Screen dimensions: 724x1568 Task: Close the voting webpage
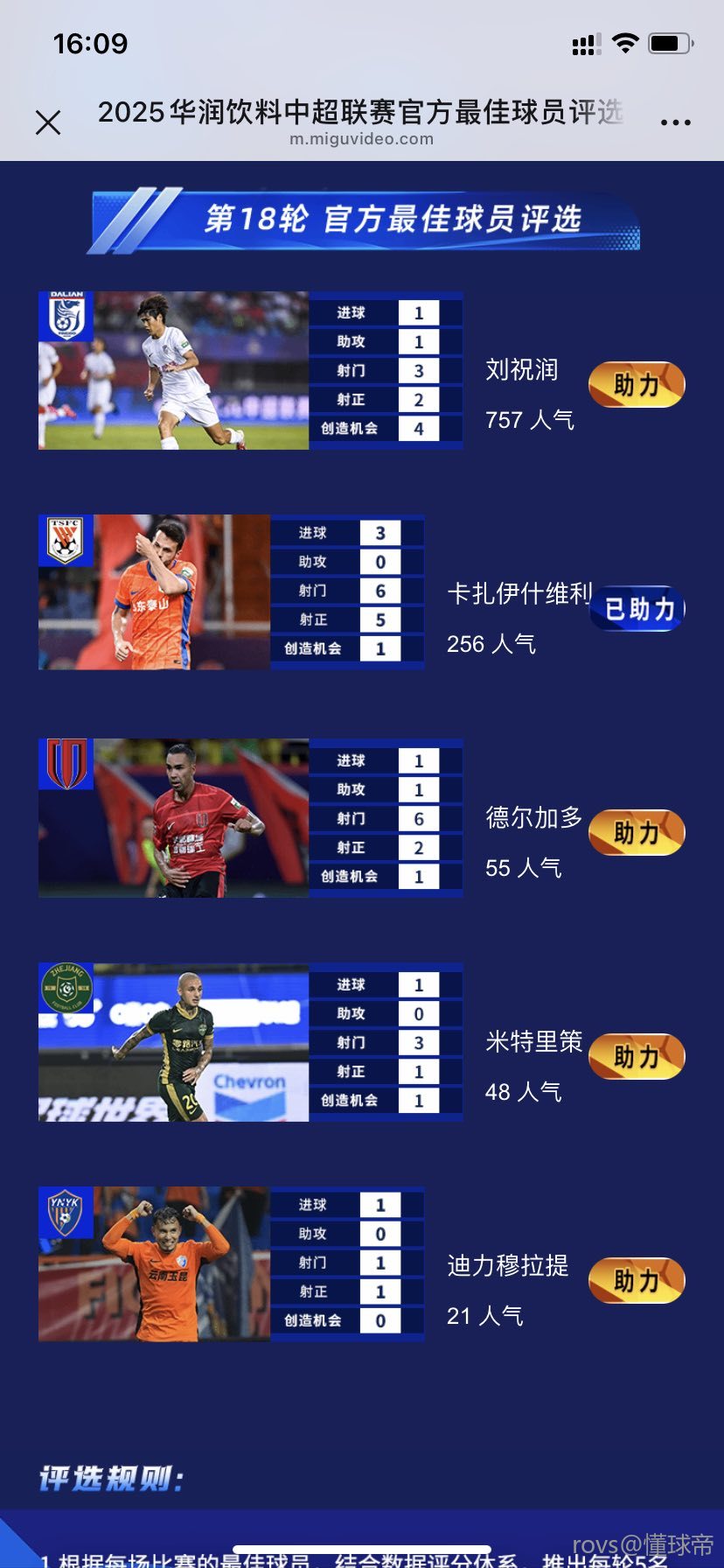click(x=48, y=122)
